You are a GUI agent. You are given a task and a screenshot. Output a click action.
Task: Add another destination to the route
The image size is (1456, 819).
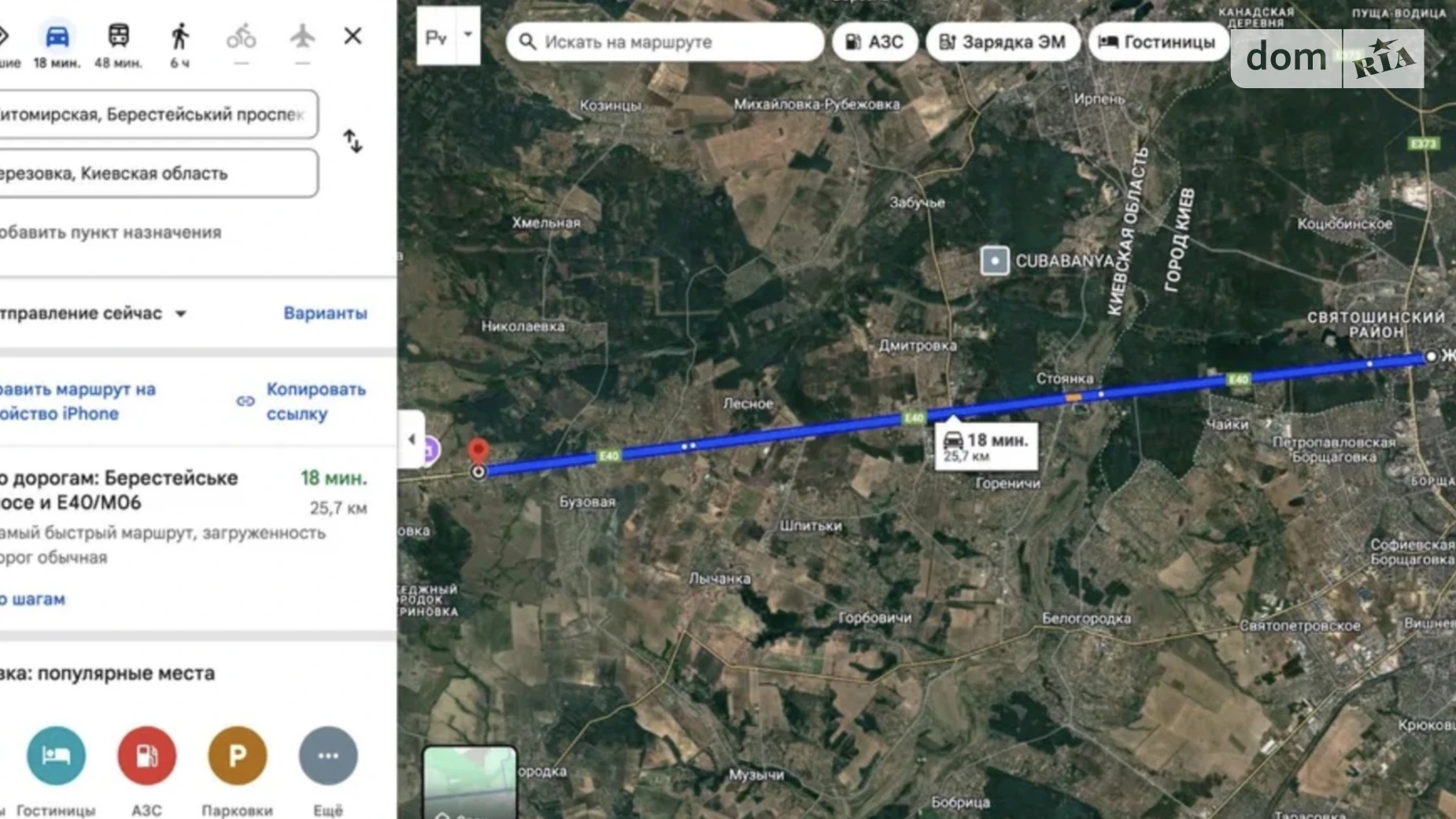(x=110, y=232)
